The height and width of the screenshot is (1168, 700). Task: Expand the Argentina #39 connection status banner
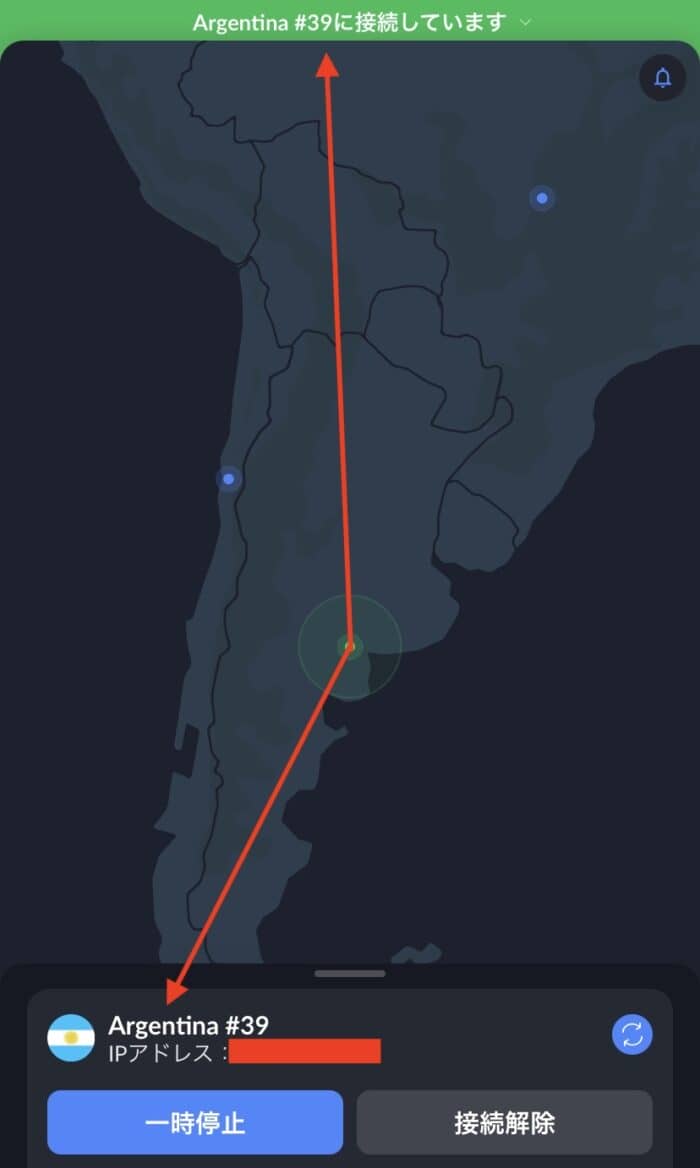[x=362, y=21]
